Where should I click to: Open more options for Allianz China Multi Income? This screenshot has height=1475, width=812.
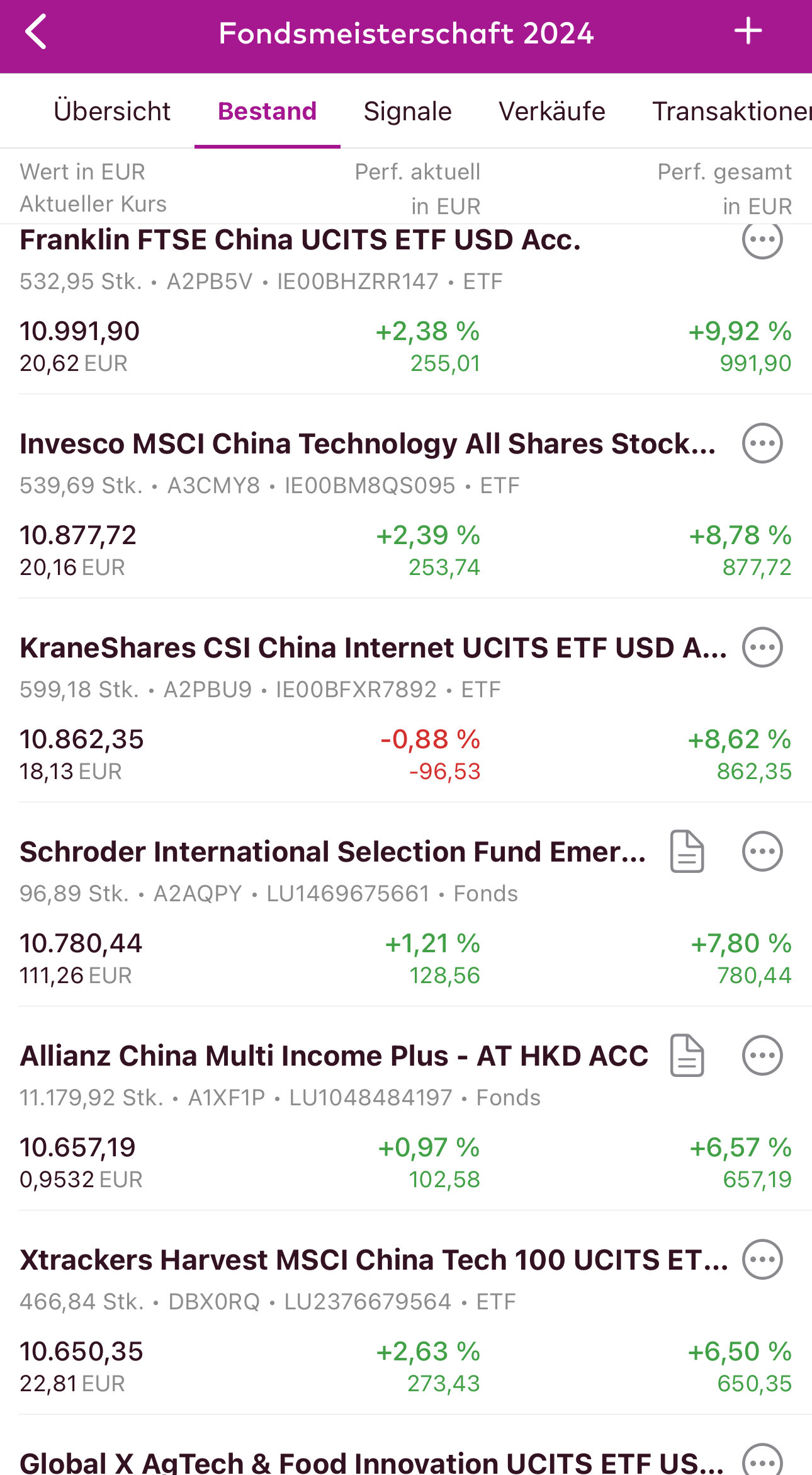[762, 1056]
